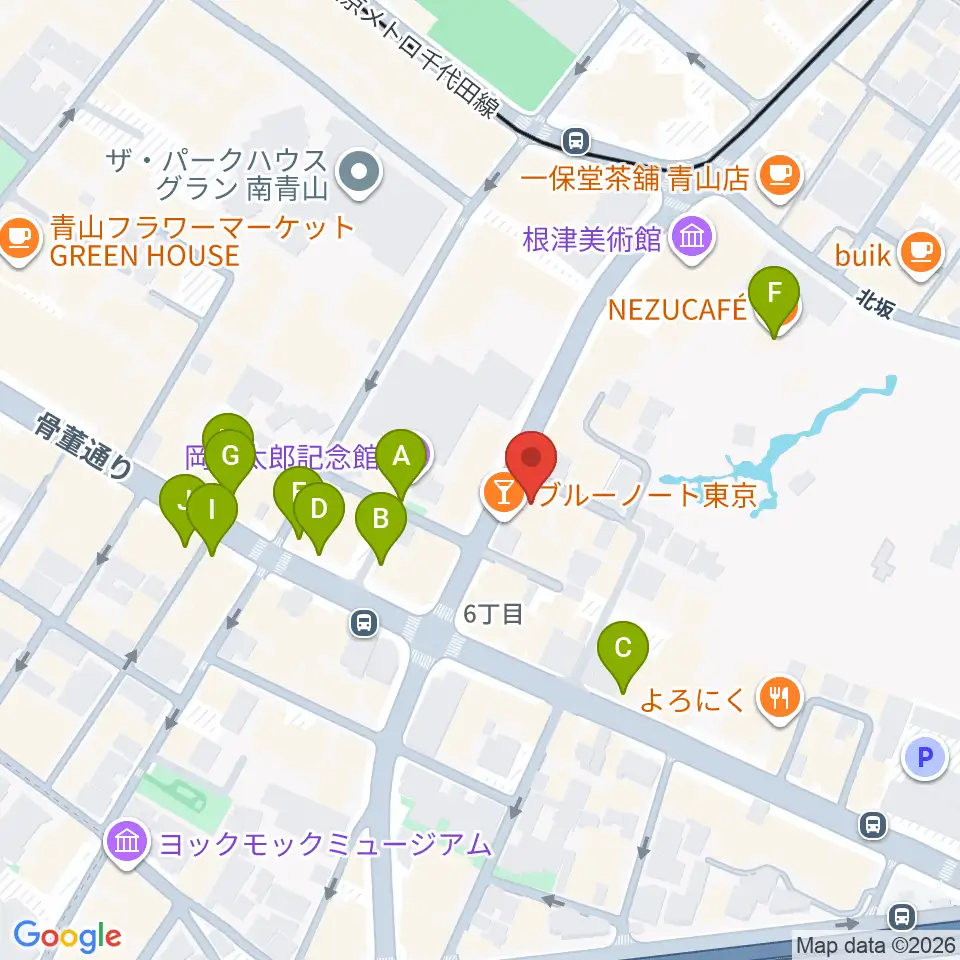Image resolution: width=960 pixels, height=960 pixels.
Task: Choose the green marker labeled D
Action: [x=318, y=510]
